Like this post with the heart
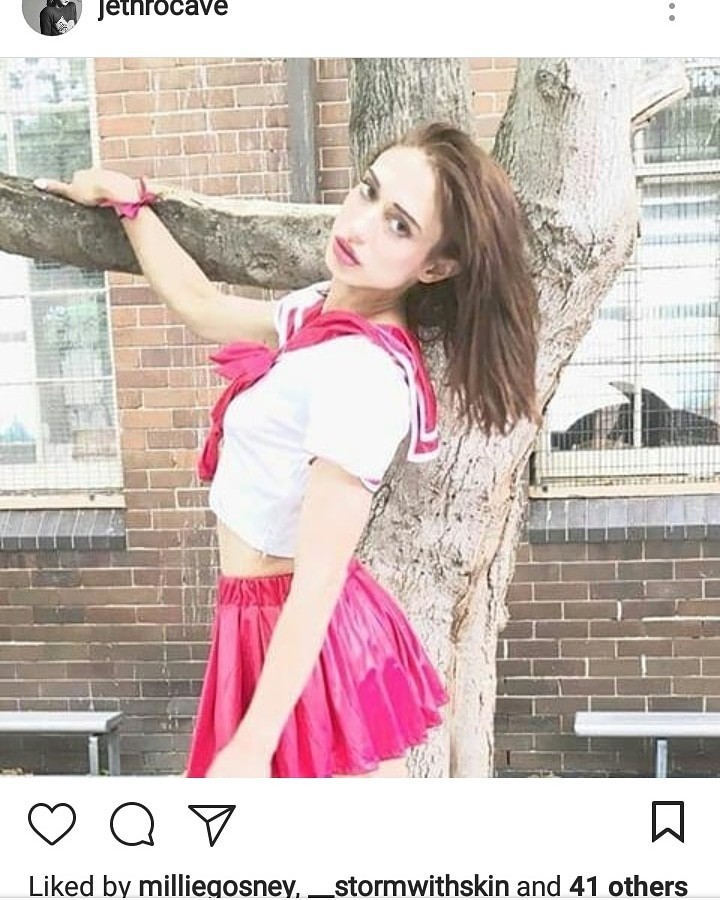This screenshot has width=720, height=900. [x=52, y=824]
